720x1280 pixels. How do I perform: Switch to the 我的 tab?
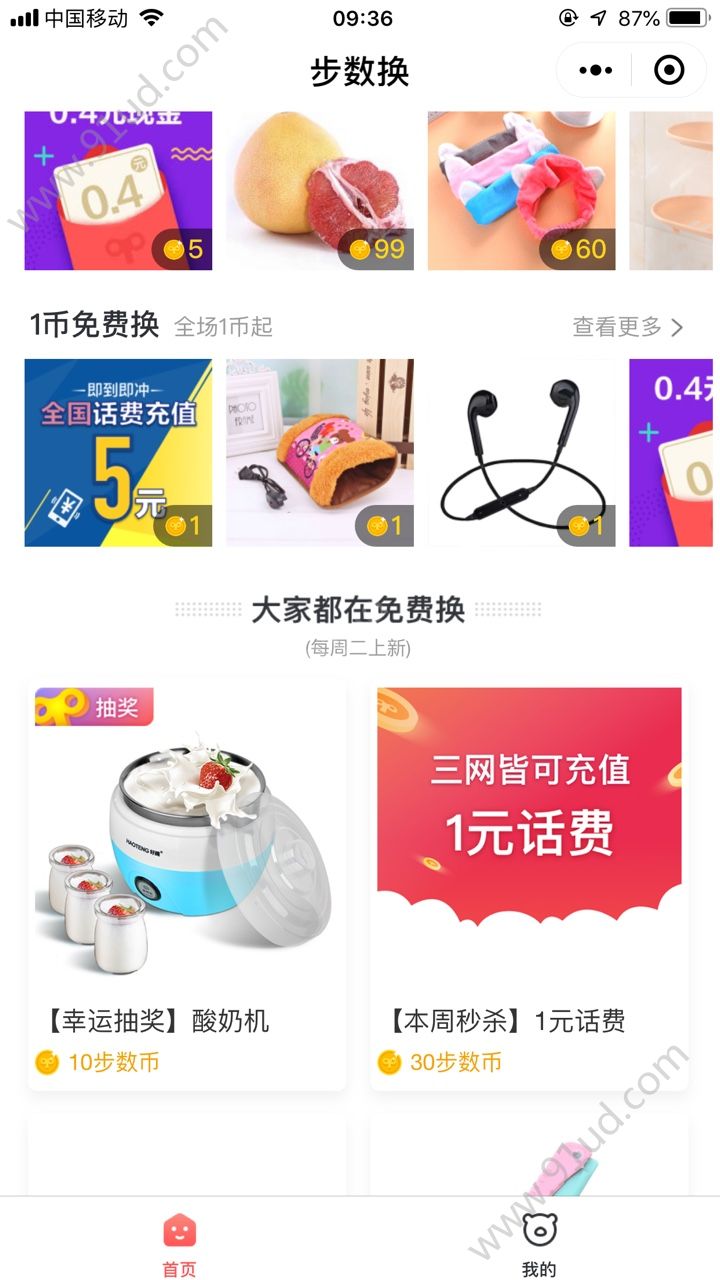coord(539,1245)
